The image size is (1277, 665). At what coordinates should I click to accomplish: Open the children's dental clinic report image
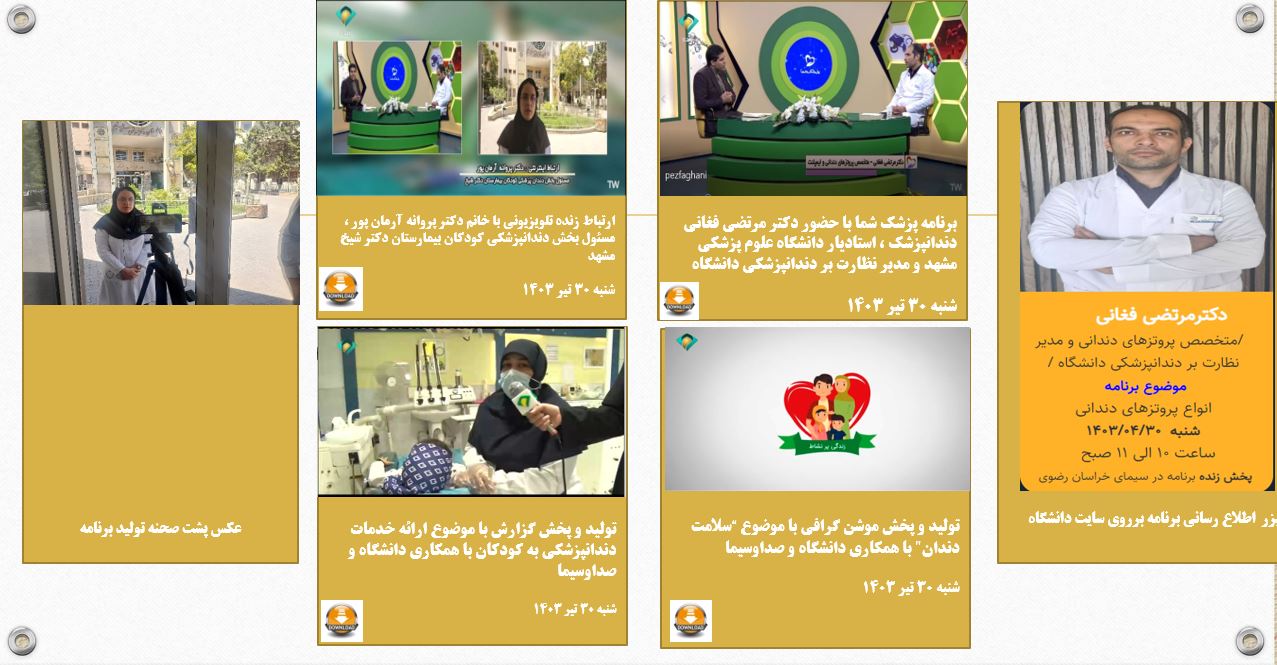tap(471, 412)
